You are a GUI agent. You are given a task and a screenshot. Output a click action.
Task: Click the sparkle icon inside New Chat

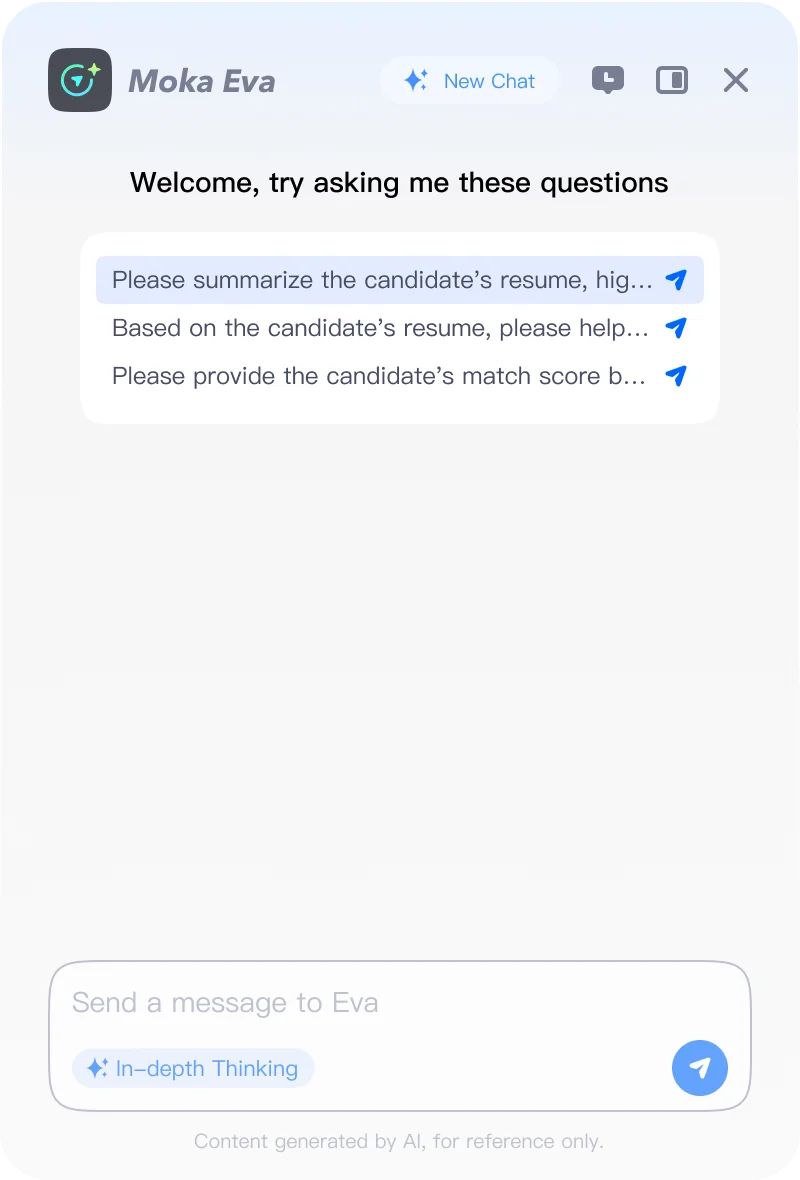[x=417, y=81]
